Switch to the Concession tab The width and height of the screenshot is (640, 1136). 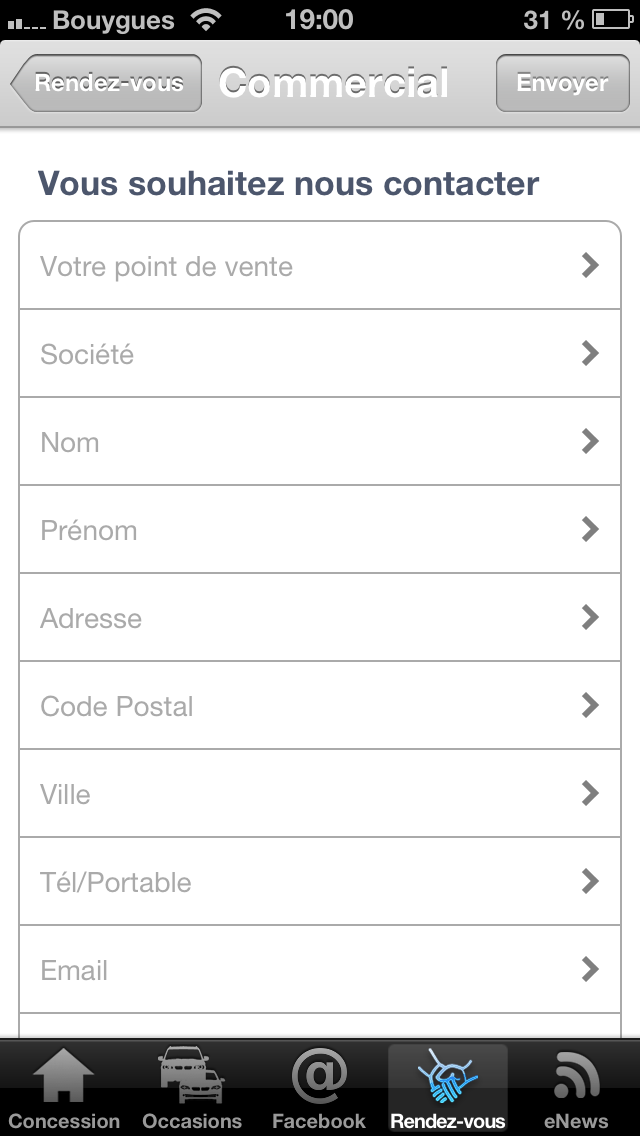[64, 1090]
